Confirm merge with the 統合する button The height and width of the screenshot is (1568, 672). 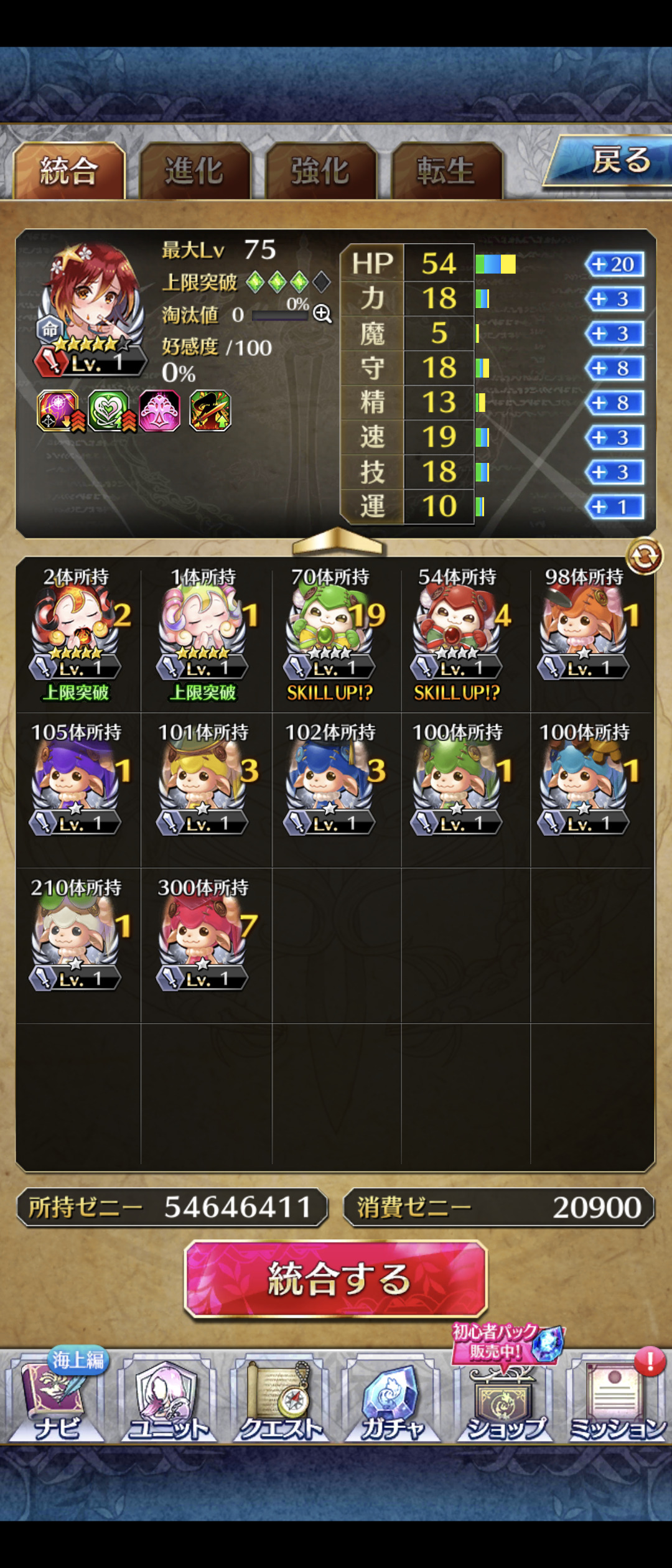(336, 1279)
